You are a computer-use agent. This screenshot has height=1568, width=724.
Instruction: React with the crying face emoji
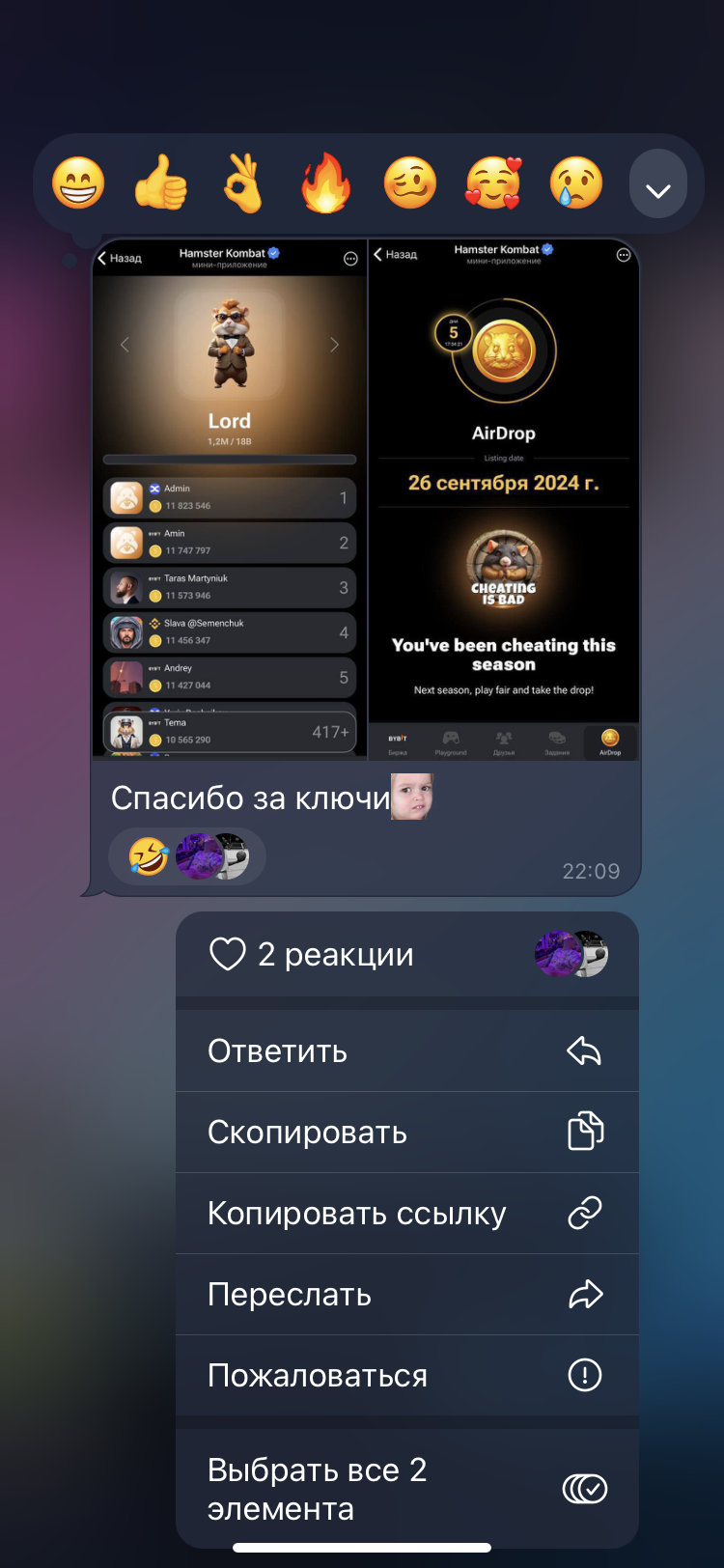pos(576,183)
